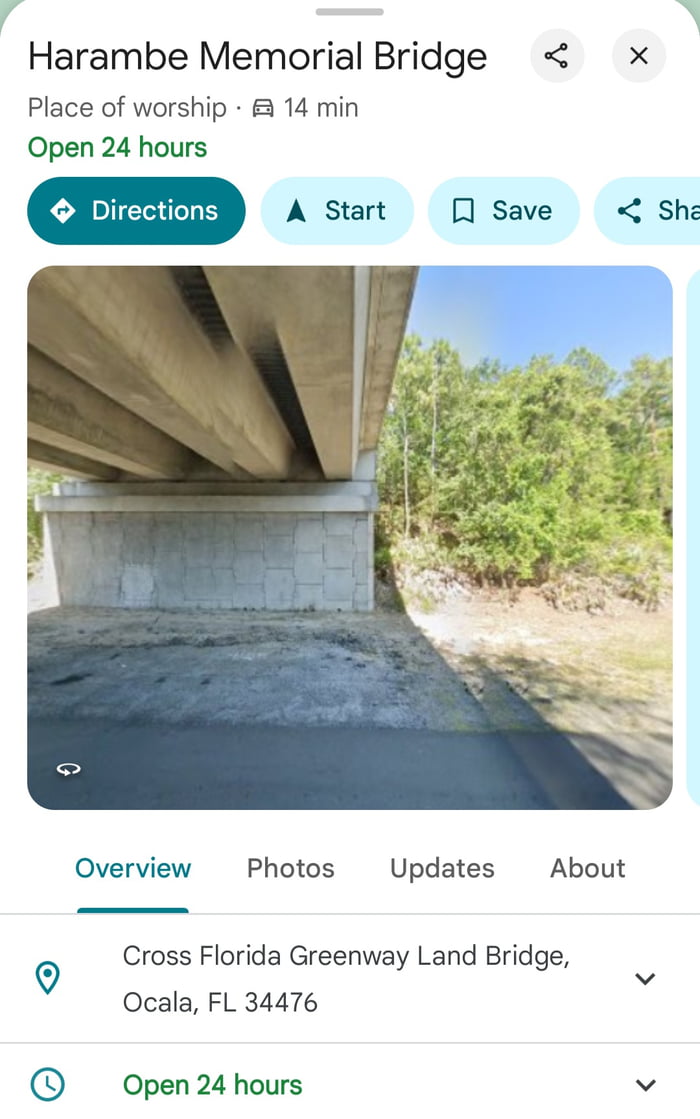This screenshot has height=1119, width=700.
Task: Switch to the Updates tab
Action: tap(442, 868)
